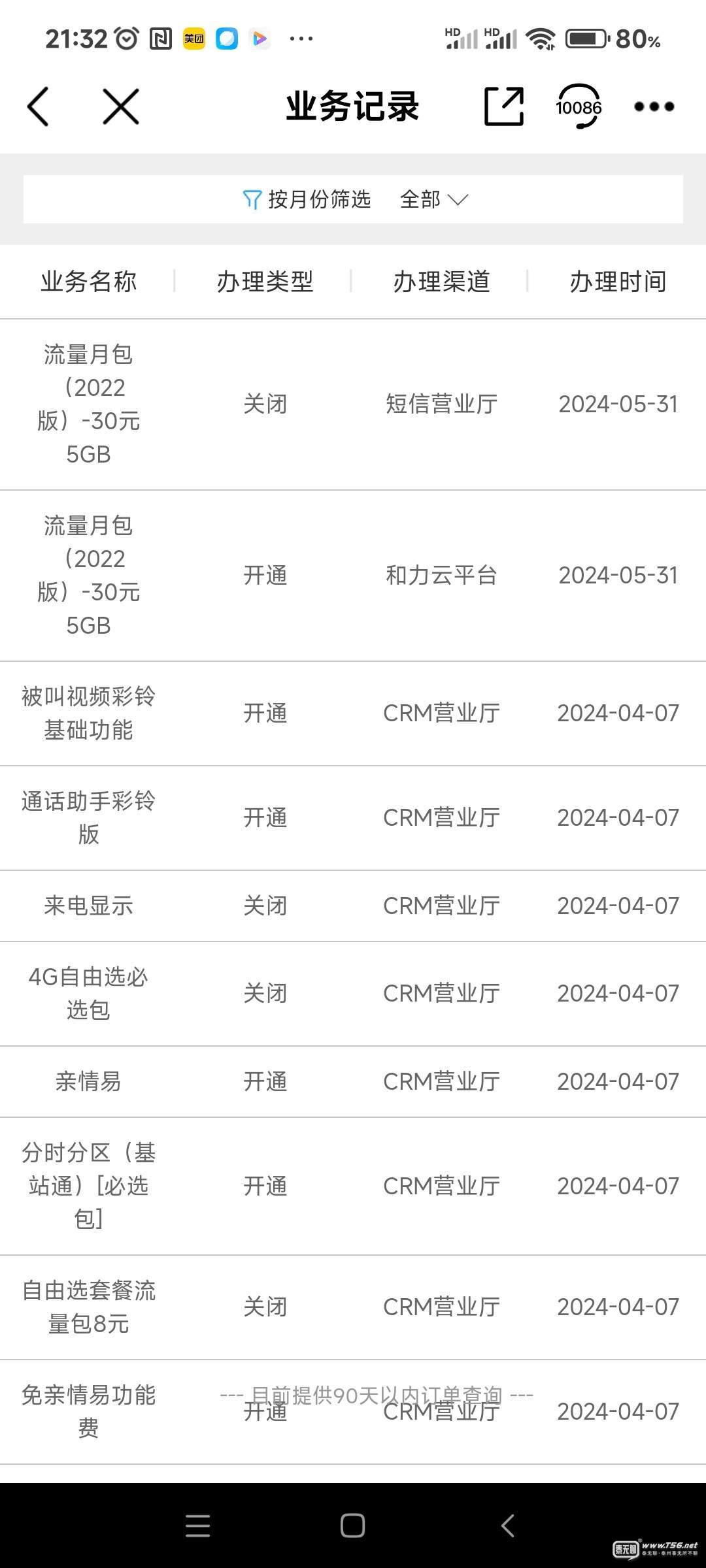Contact 10086 customer service
The height and width of the screenshot is (1568, 706).
click(579, 106)
